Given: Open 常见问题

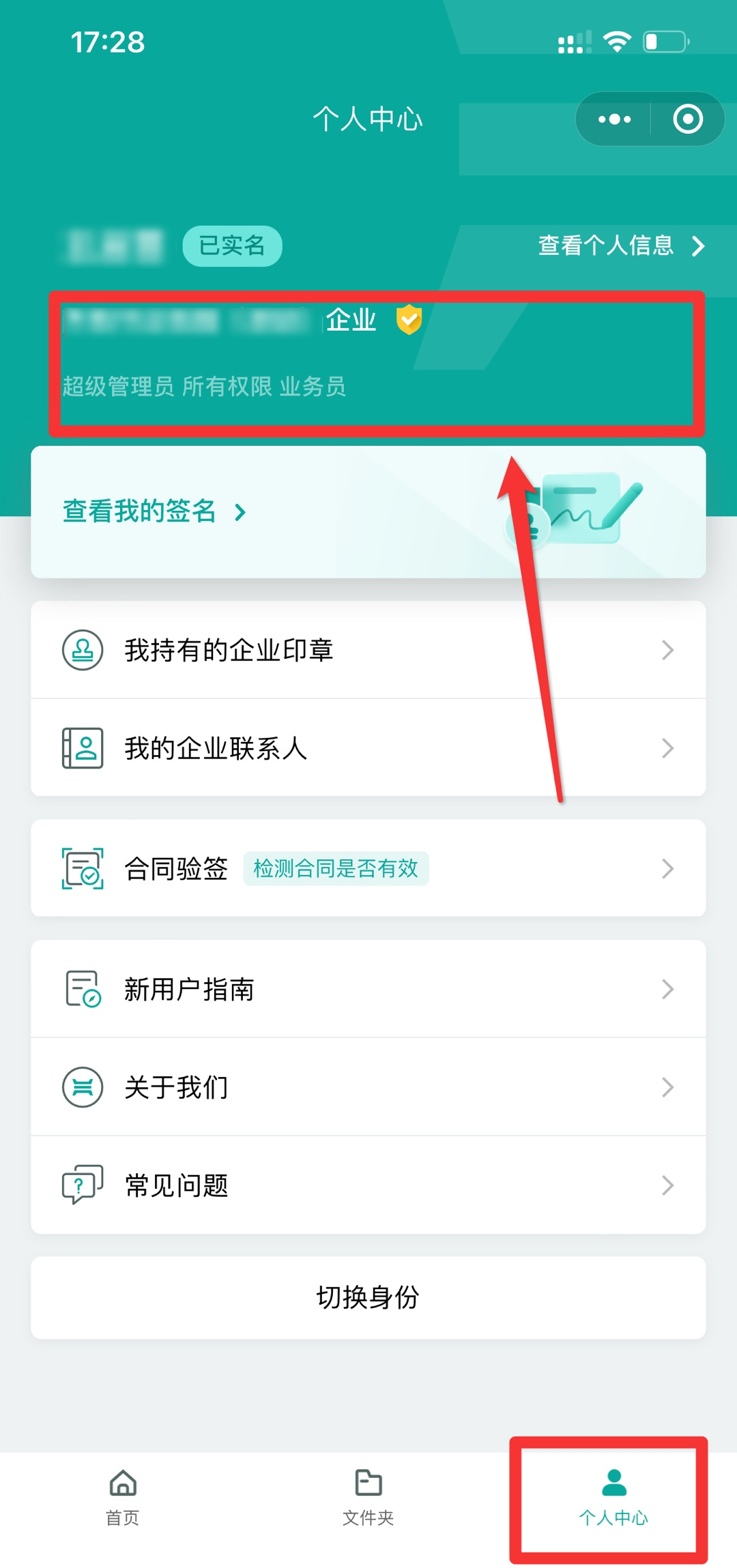Looking at the screenshot, I should [x=368, y=1185].
